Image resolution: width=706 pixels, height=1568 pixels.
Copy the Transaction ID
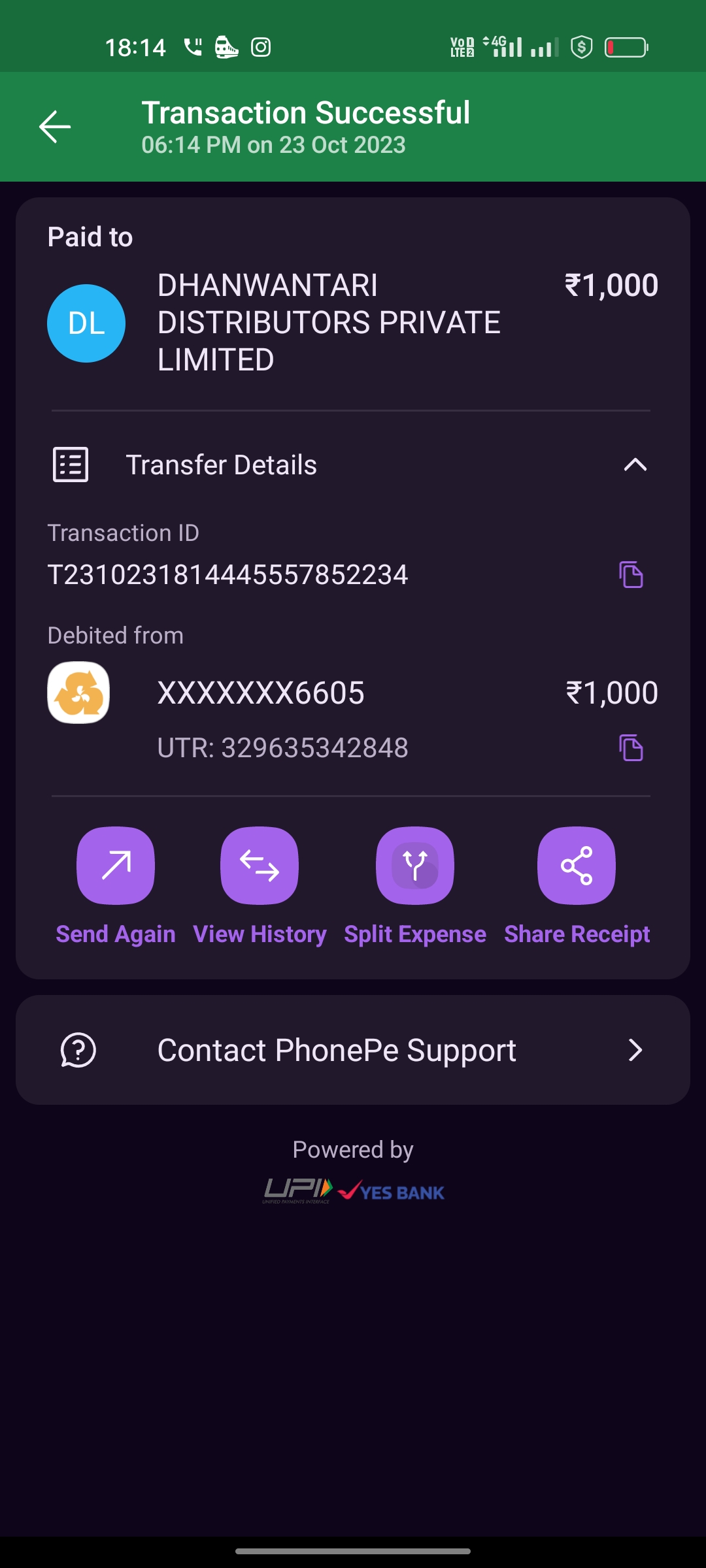point(631,575)
